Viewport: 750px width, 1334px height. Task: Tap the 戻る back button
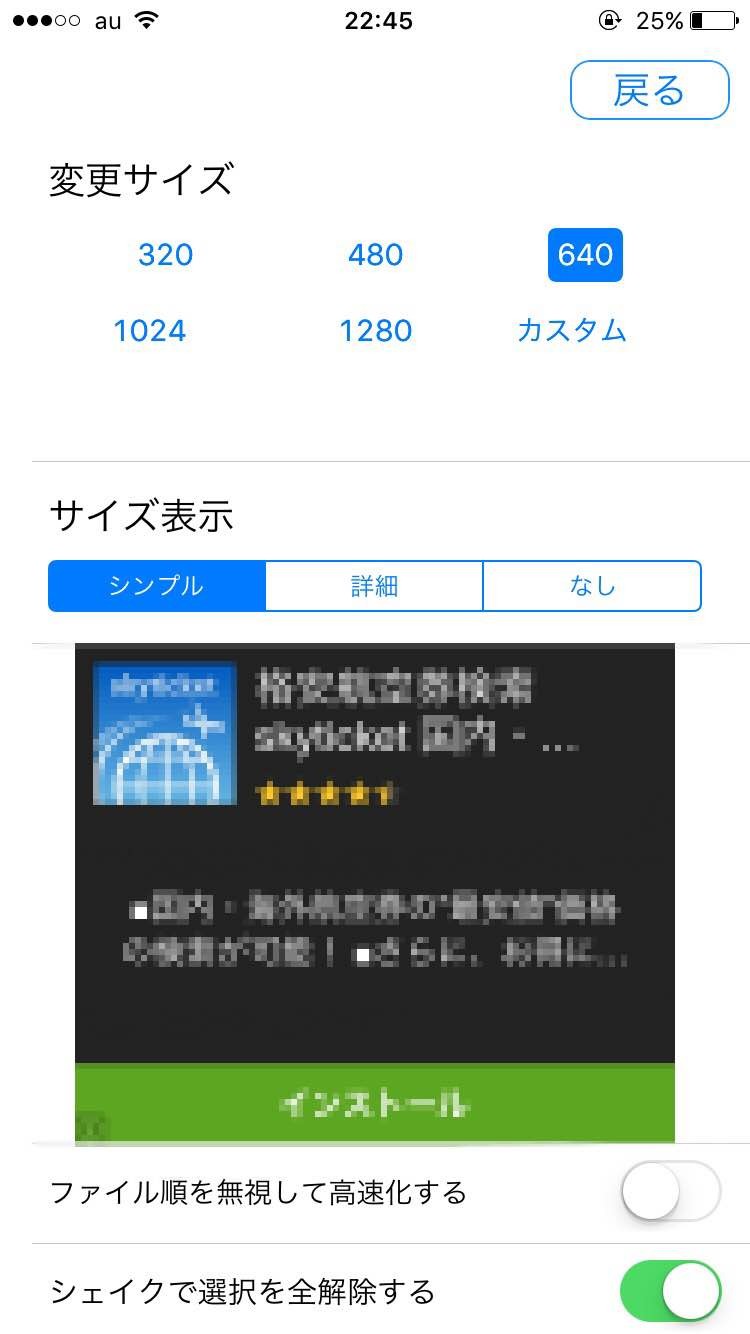click(x=649, y=91)
